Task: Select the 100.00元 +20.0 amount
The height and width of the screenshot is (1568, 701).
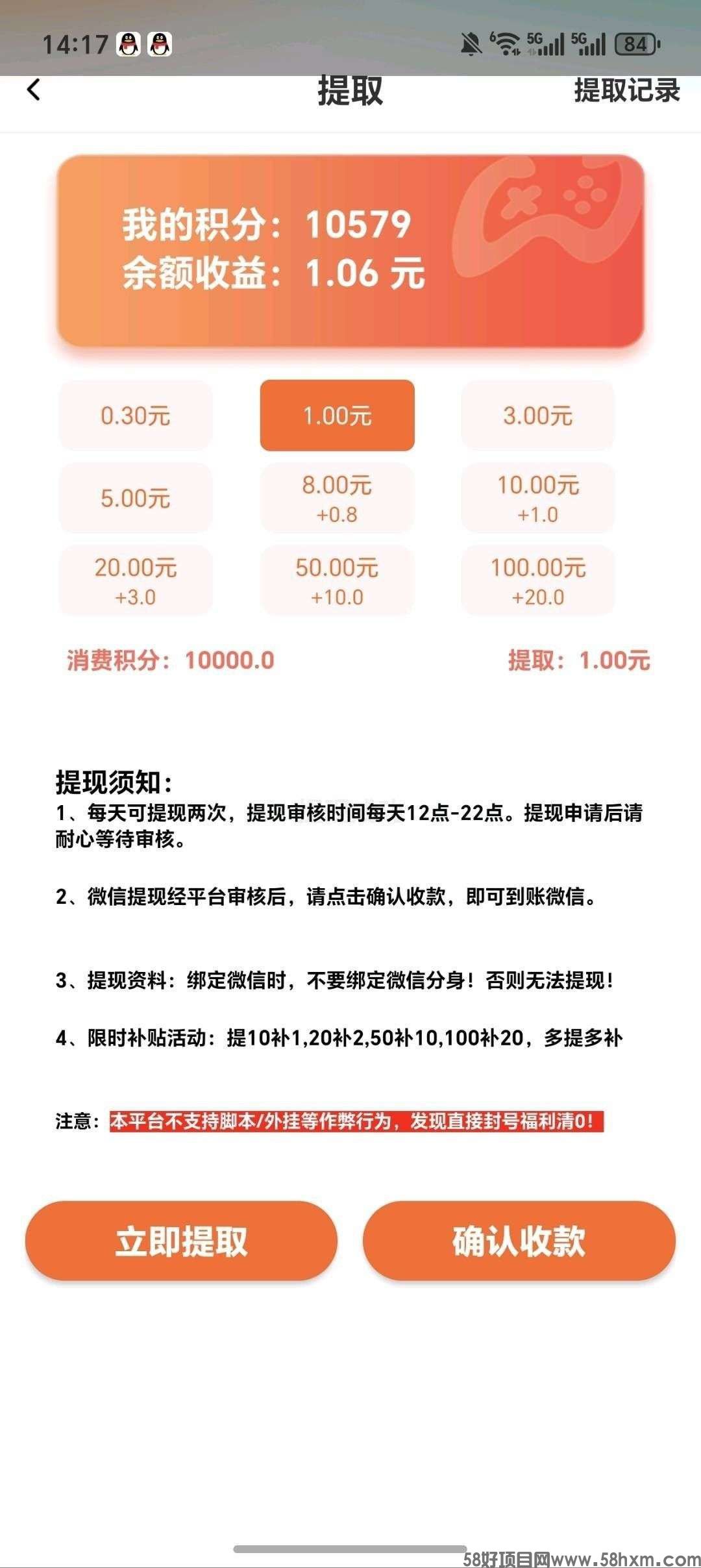Action: tap(537, 580)
